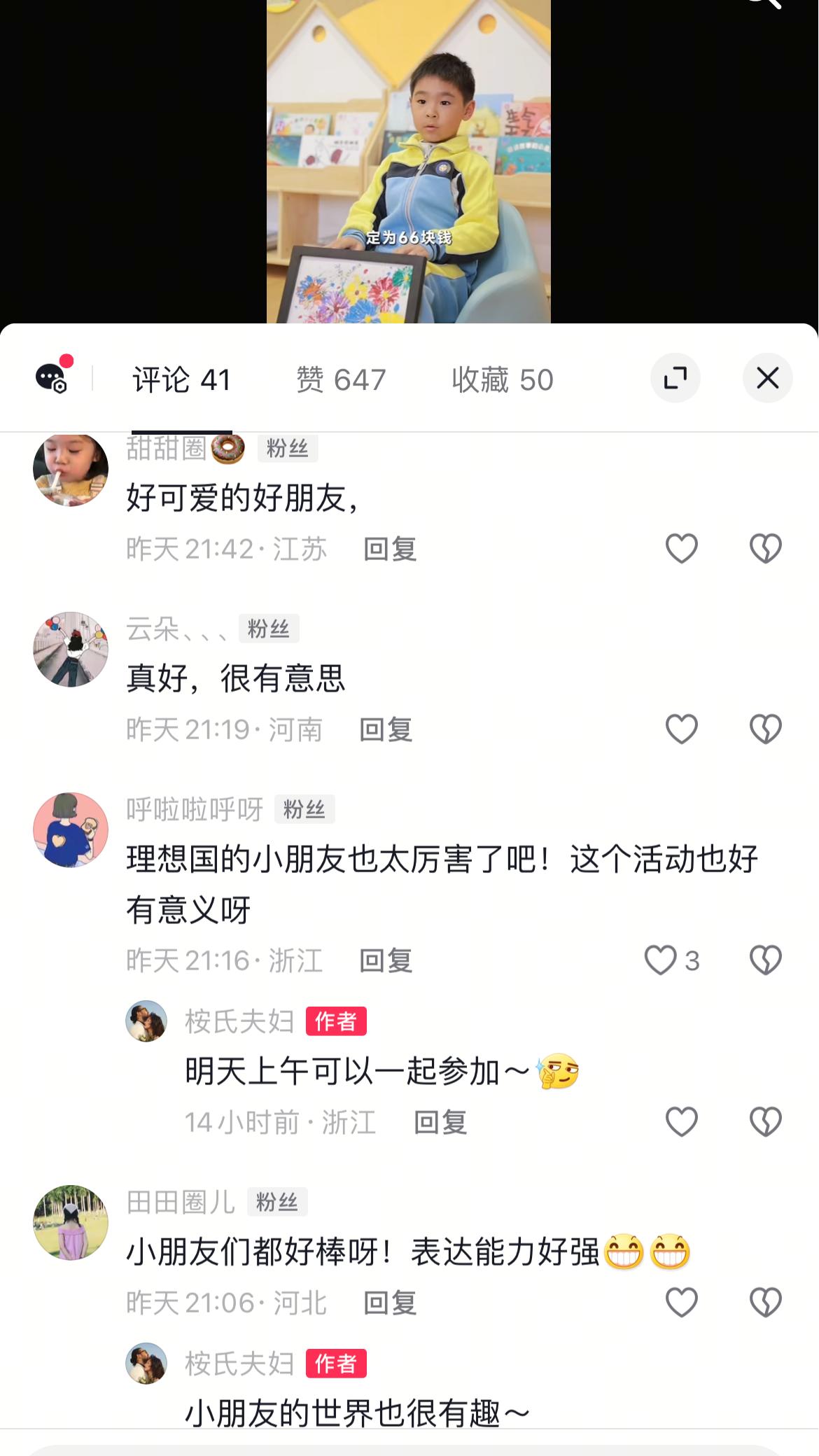Screen dimensions: 819x1456
Task: Open comment settings icon with red dot
Action: pyautogui.click(x=52, y=377)
